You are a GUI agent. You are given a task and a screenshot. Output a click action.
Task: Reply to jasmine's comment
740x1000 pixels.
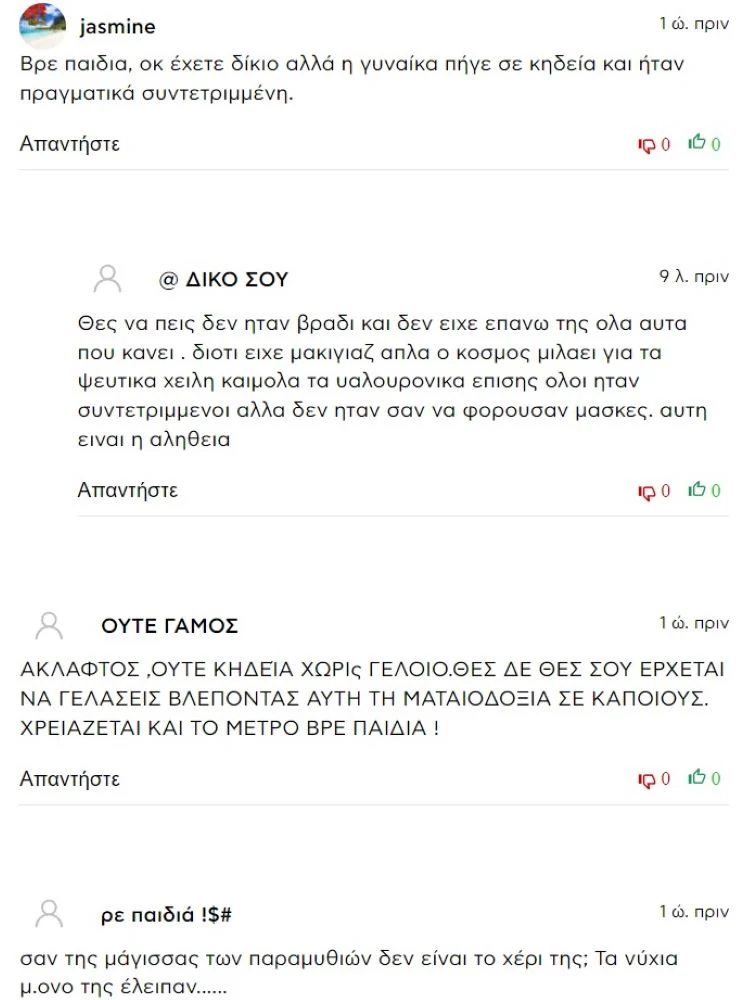click(x=70, y=143)
